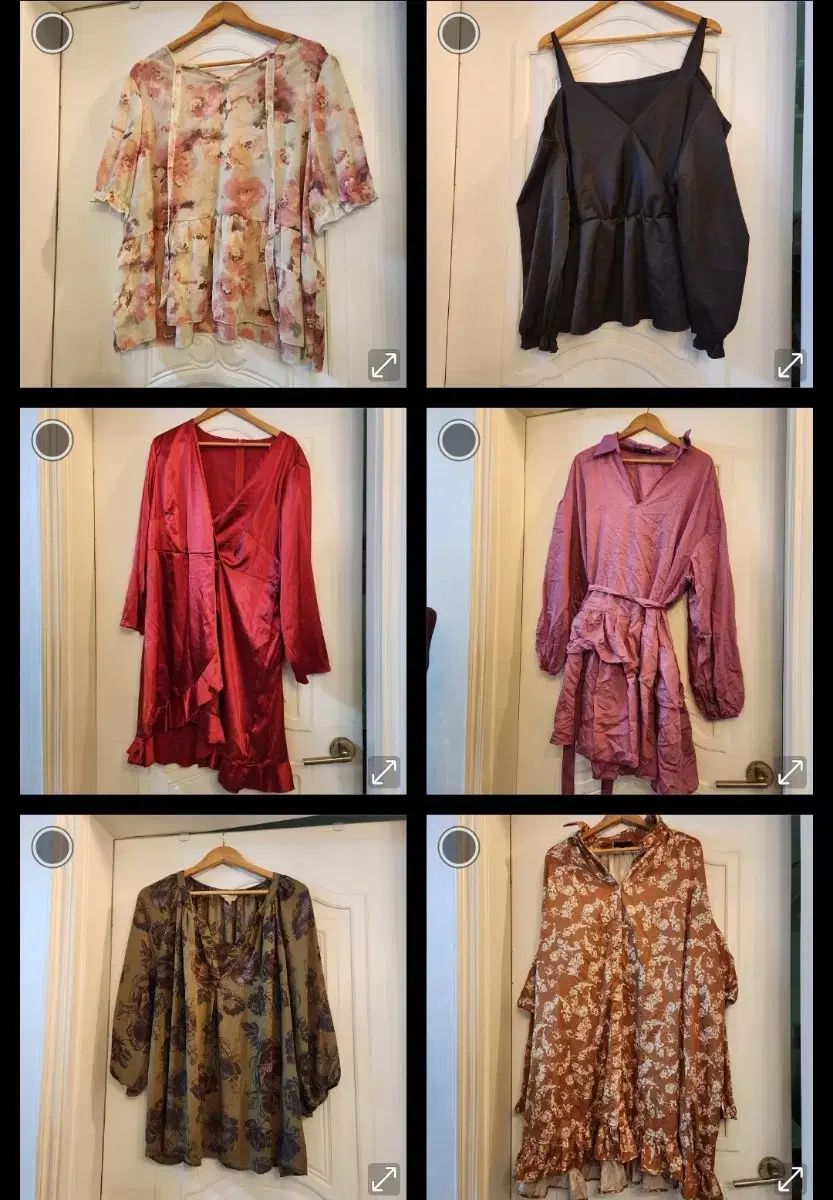Expand the orange floral ruffle dress photo
This screenshot has width=833, height=1200.
[791, 1179]
